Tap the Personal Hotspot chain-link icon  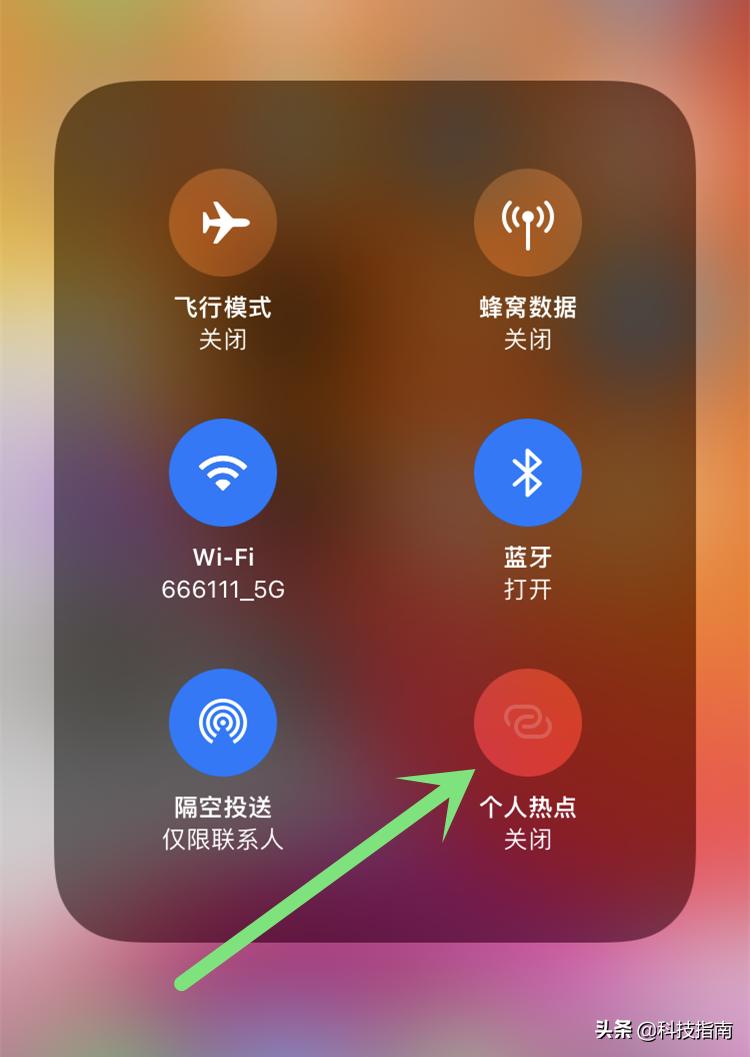tap(527, 722)
